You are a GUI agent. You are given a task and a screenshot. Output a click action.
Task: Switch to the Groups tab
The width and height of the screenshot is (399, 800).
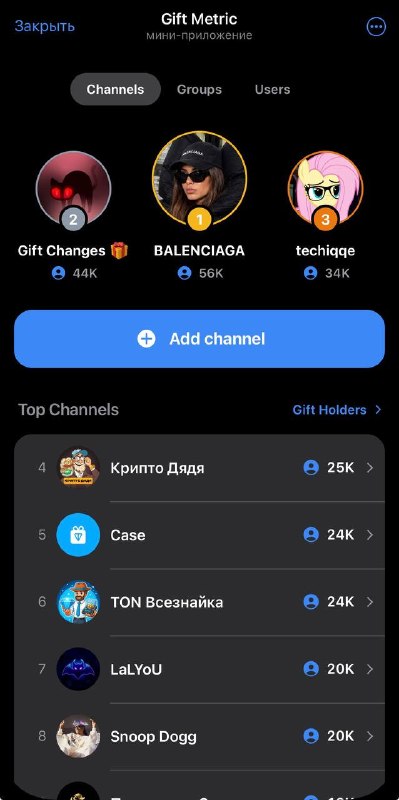[199, 89]
